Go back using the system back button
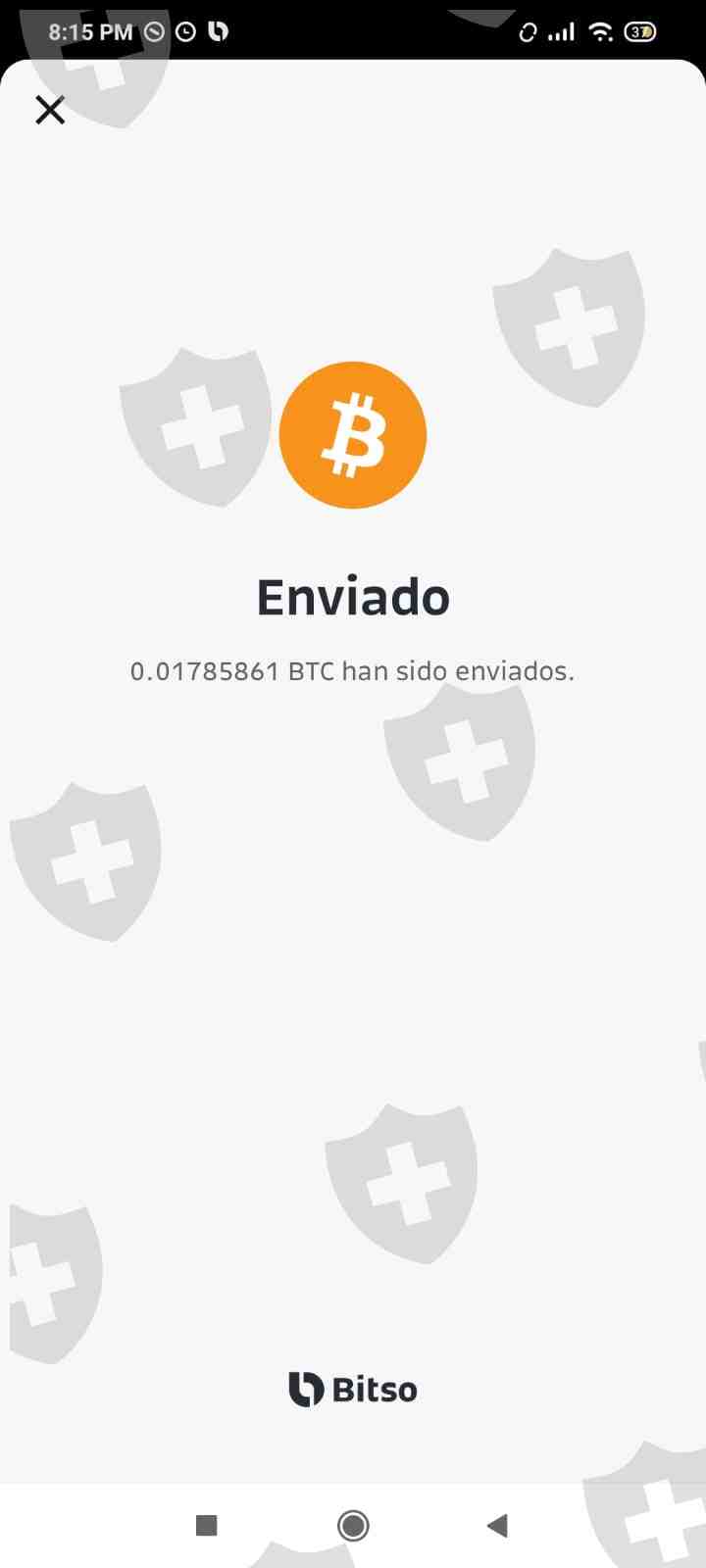 [497, 1525]
